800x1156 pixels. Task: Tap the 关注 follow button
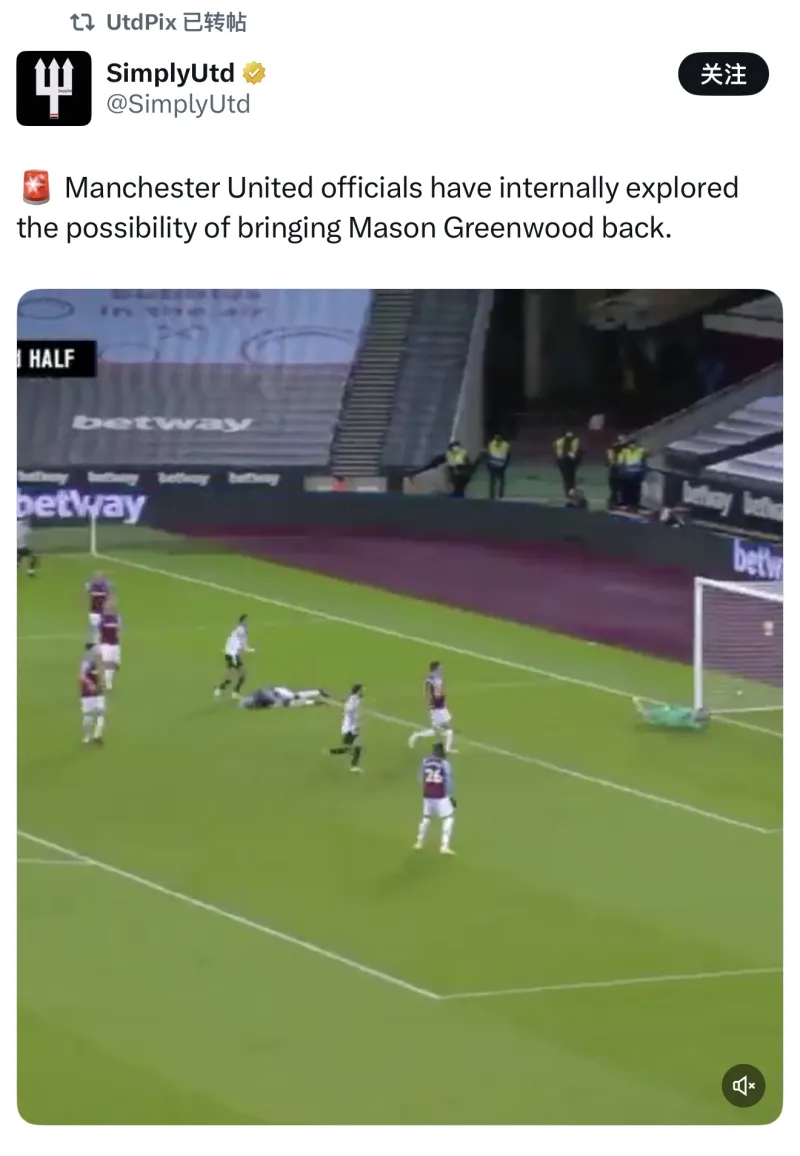723,74
